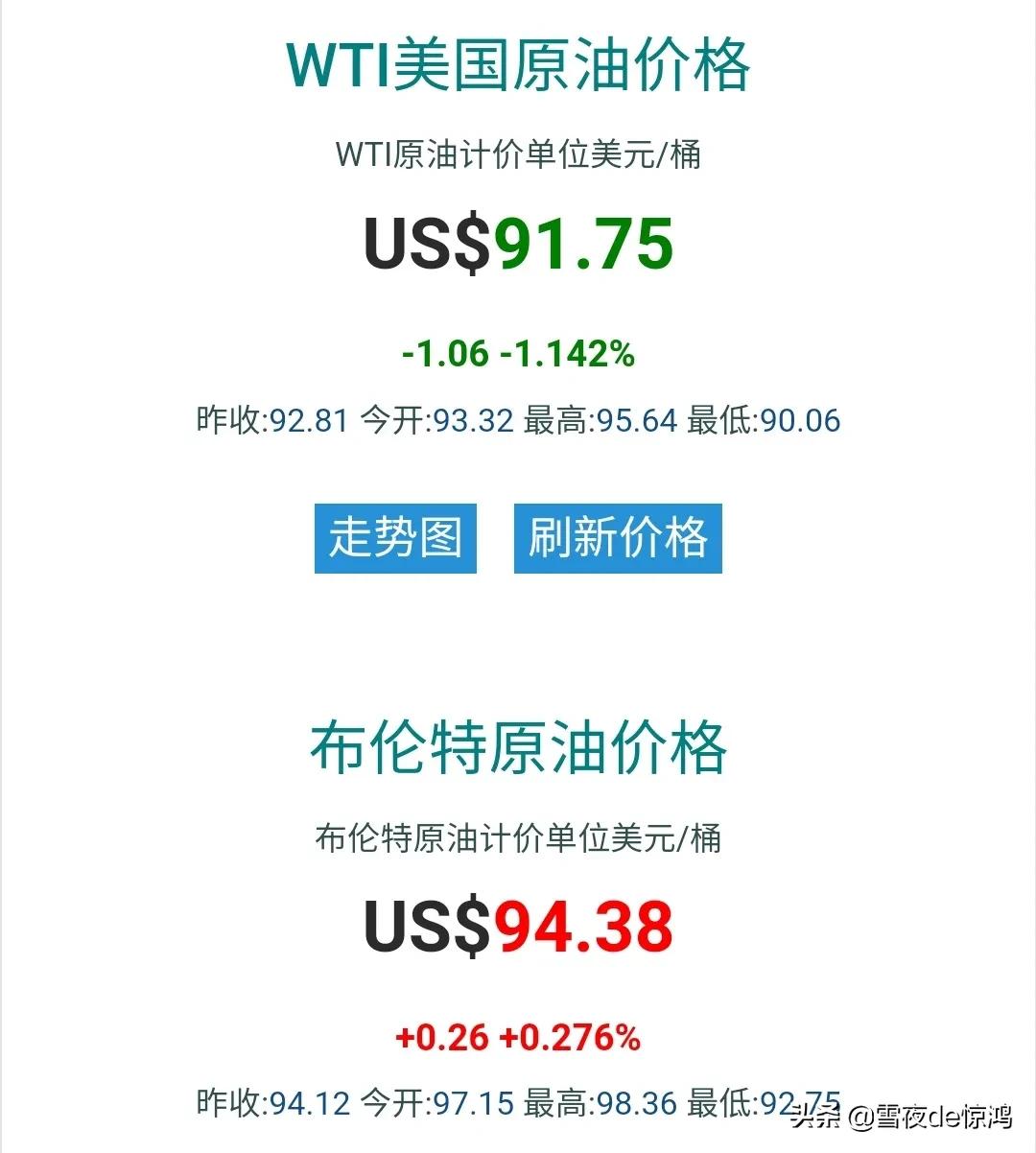1036x1153 pixels.
Task: Click WTI 最高:95.64 value
Action: 601,420
